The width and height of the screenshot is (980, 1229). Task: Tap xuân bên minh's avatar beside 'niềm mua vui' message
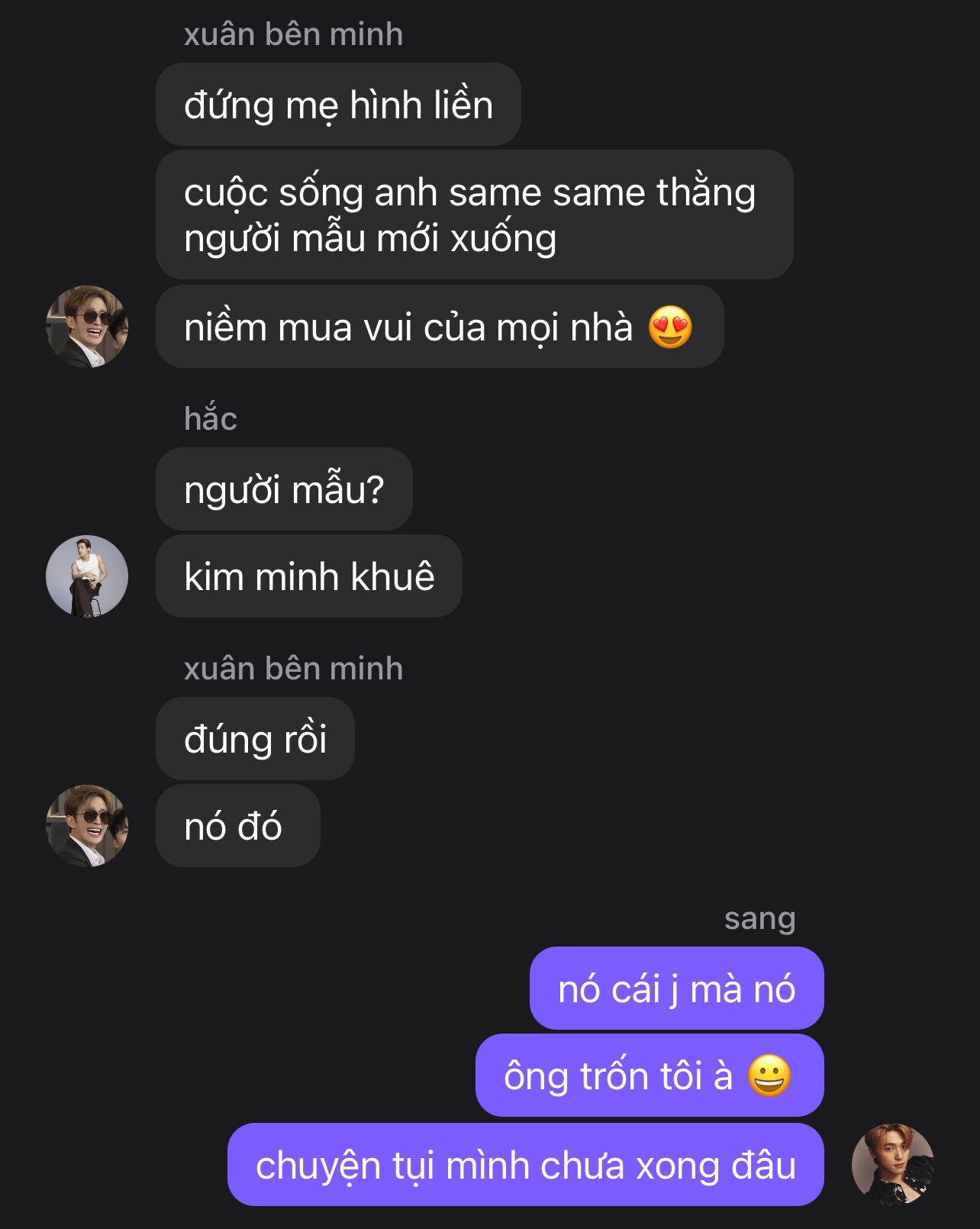point(87,327)
